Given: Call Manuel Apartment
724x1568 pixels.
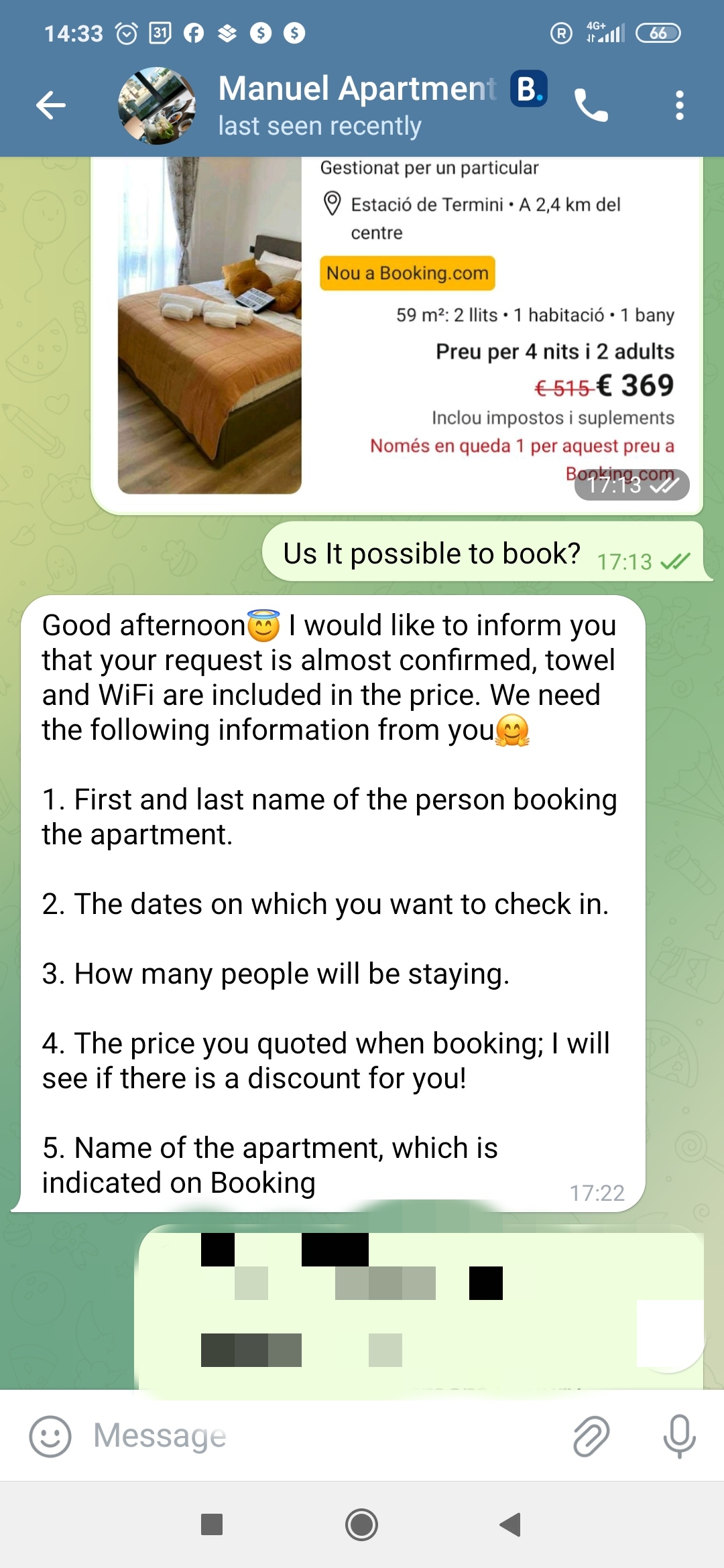Looking at the screenshot, I should tap(591, 106).
